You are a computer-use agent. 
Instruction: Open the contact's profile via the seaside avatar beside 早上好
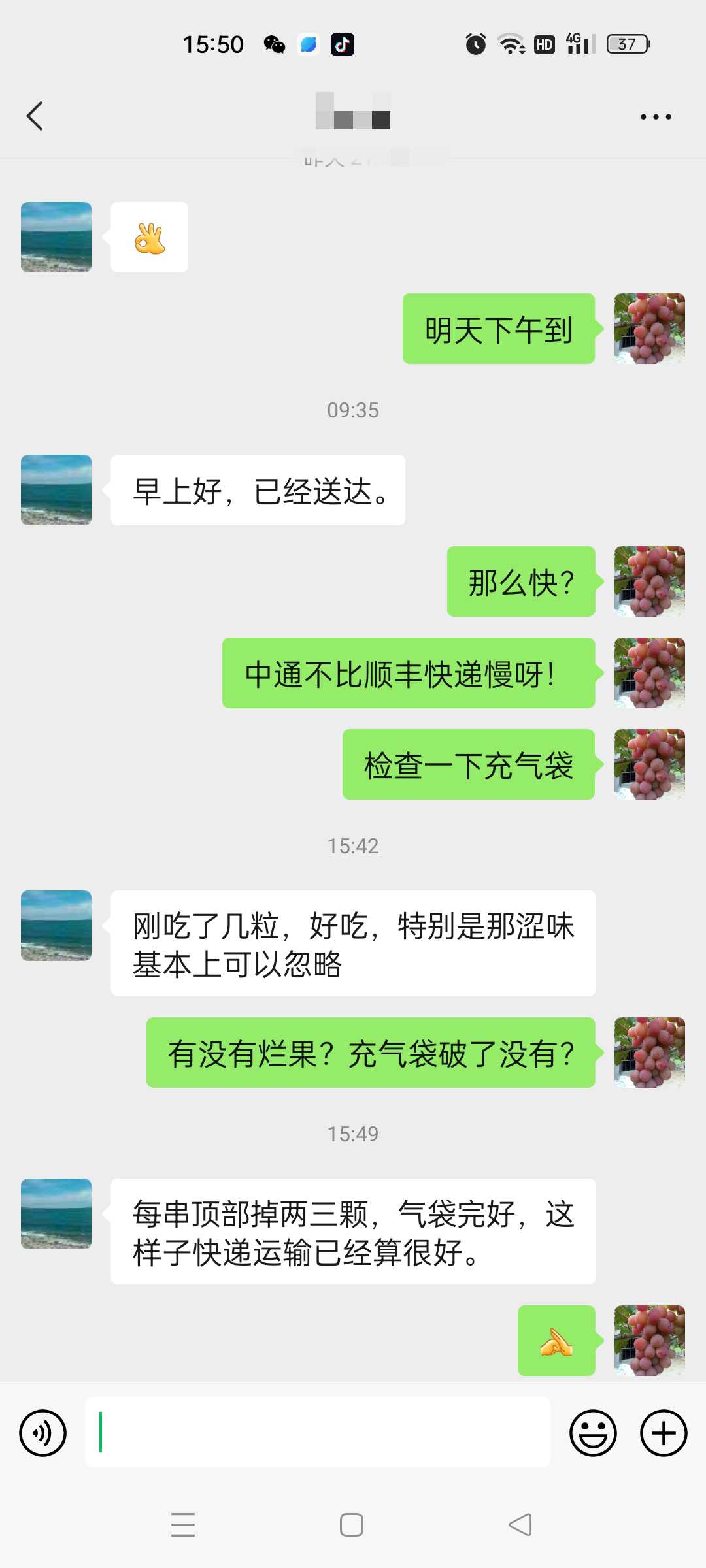click(x=56, y=490)
